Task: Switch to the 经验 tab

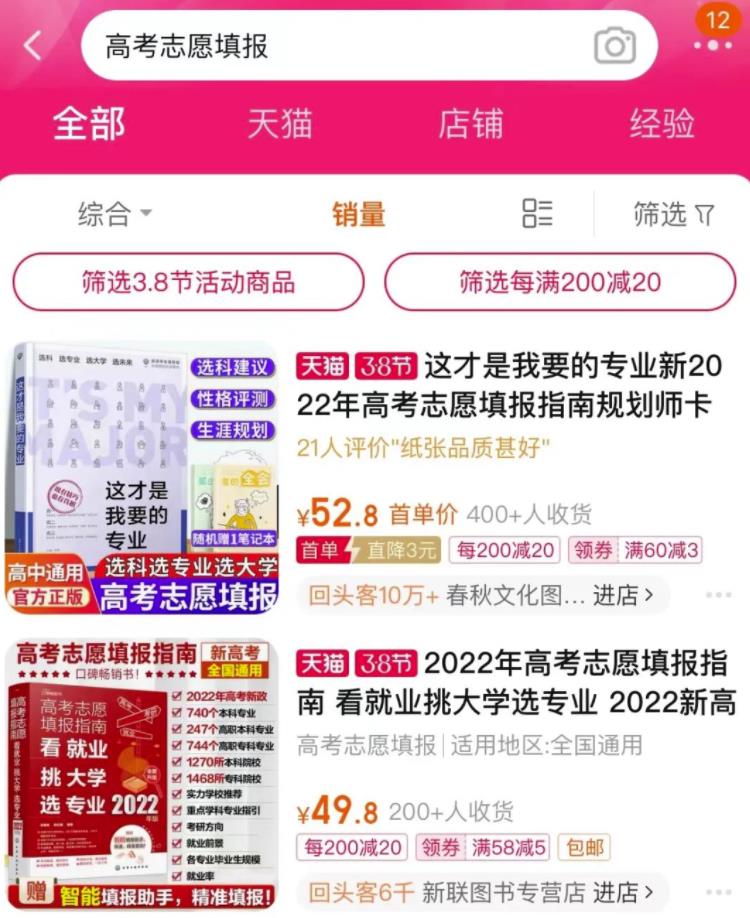Action: tap(661, 124)
